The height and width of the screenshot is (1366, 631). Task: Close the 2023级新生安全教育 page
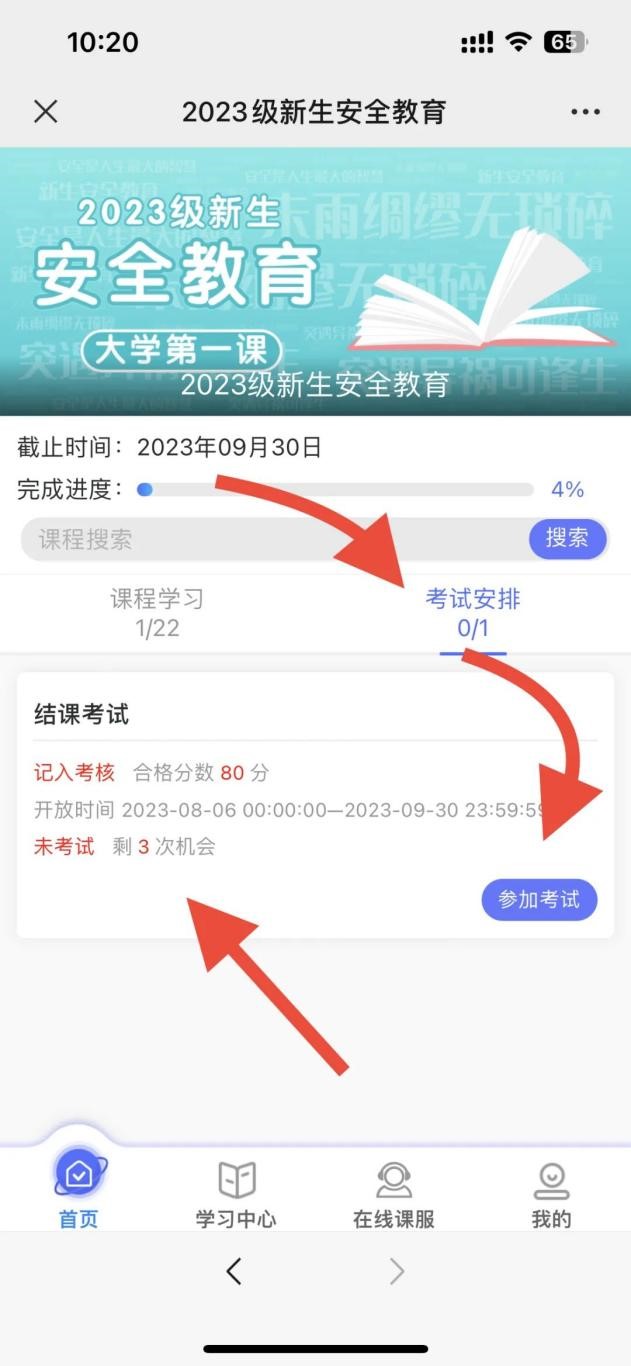tap(45, 111)
